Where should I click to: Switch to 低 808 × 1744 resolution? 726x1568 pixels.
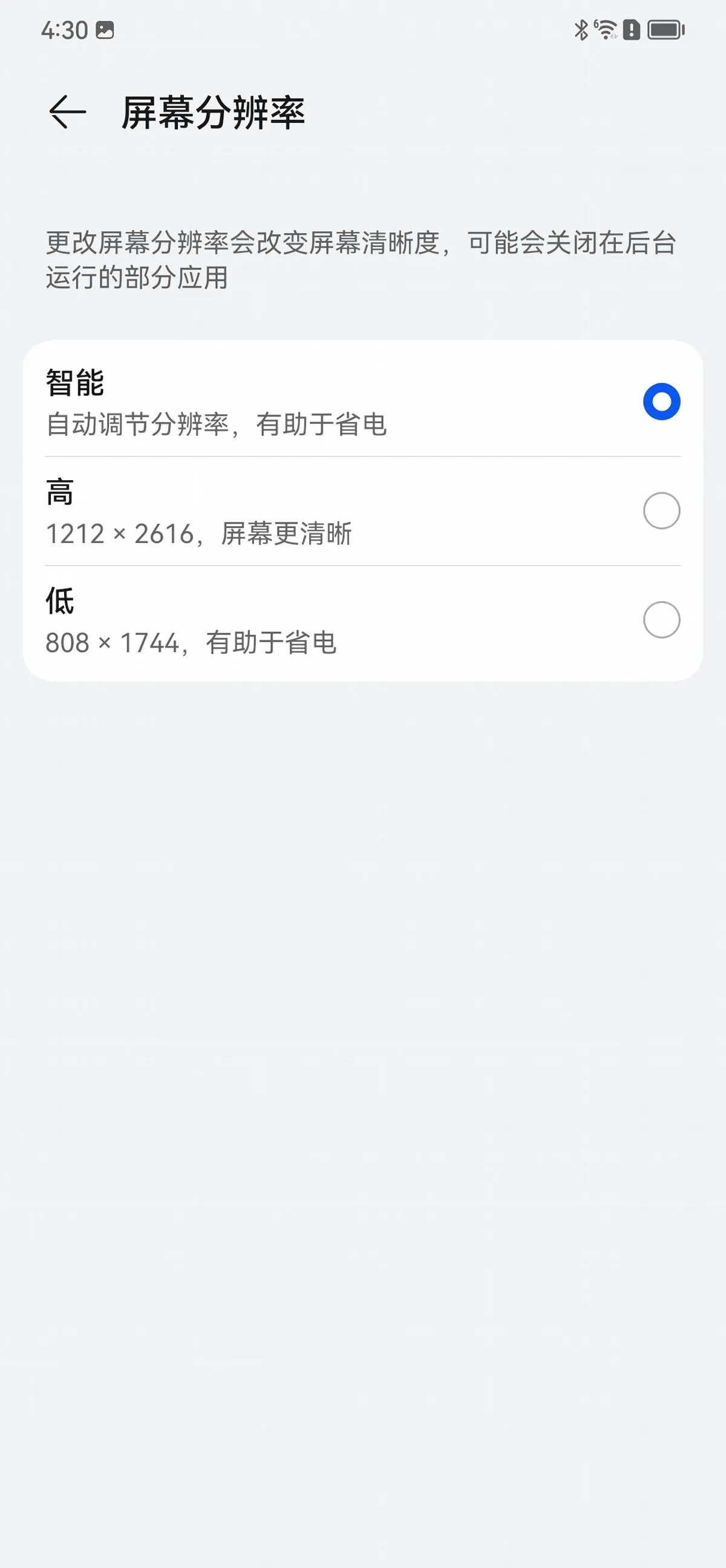(363, 621)
